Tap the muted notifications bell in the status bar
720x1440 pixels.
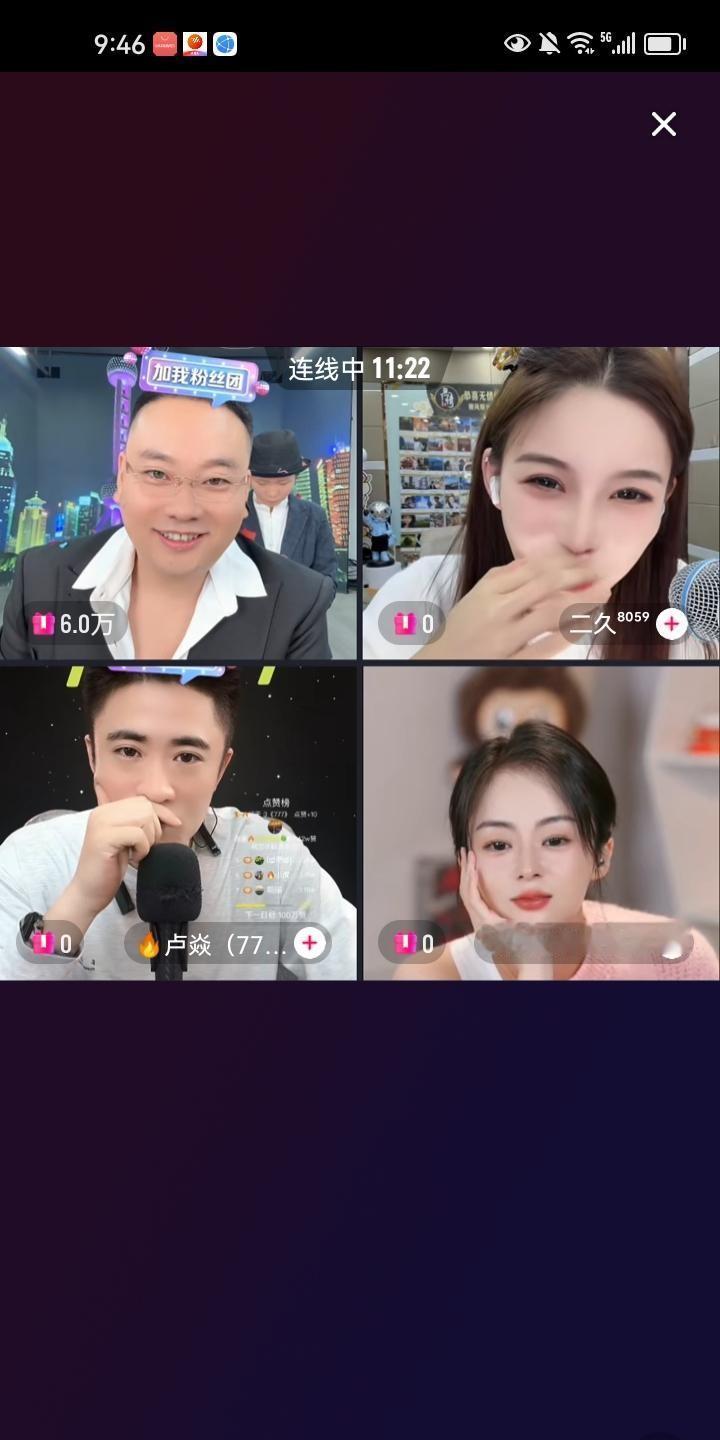point(547,42)
